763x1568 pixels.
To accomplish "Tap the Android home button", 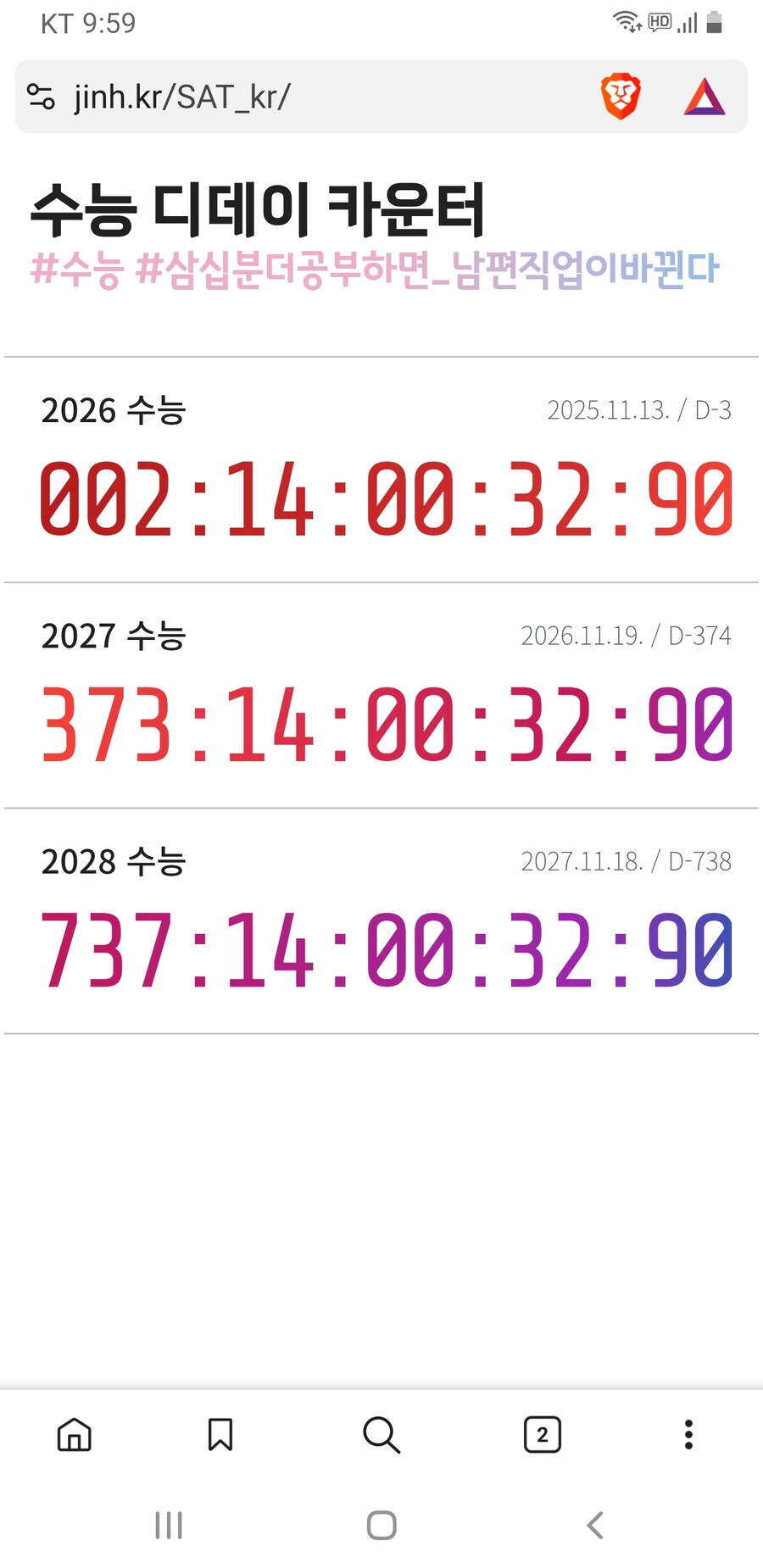I will (x=381, y=1526).
